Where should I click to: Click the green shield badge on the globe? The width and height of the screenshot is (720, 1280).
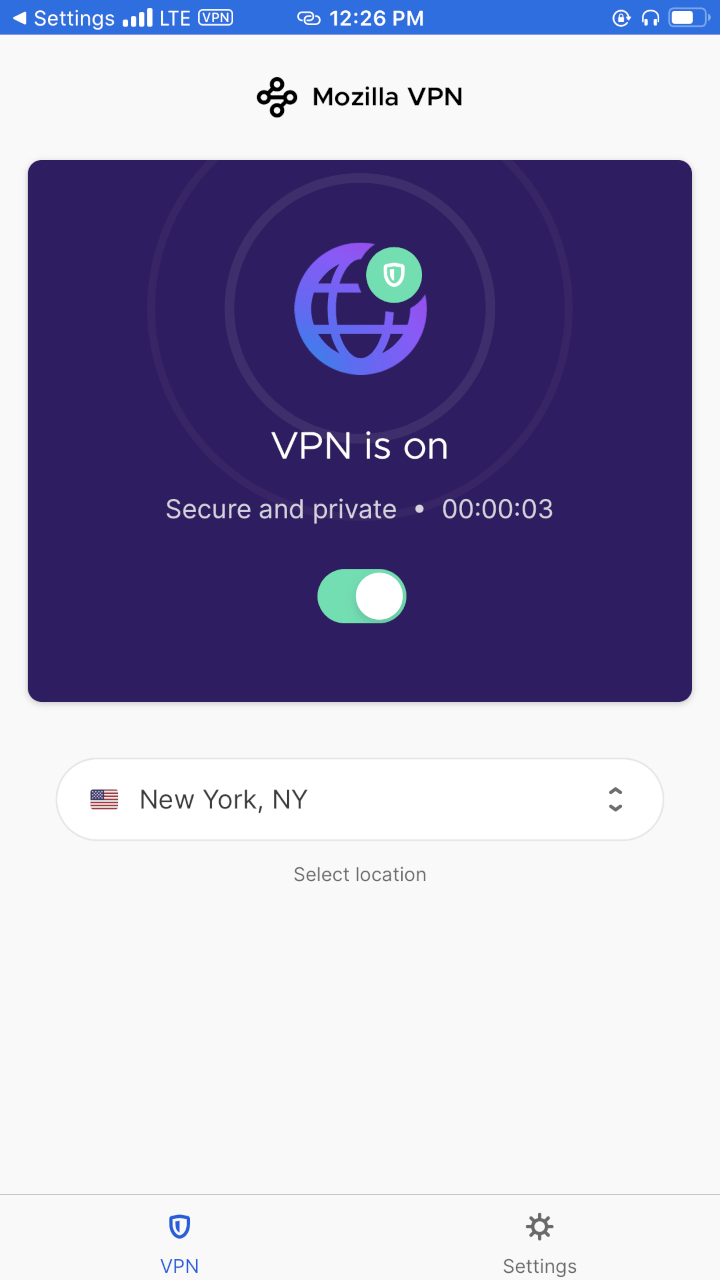coord(394,274)
